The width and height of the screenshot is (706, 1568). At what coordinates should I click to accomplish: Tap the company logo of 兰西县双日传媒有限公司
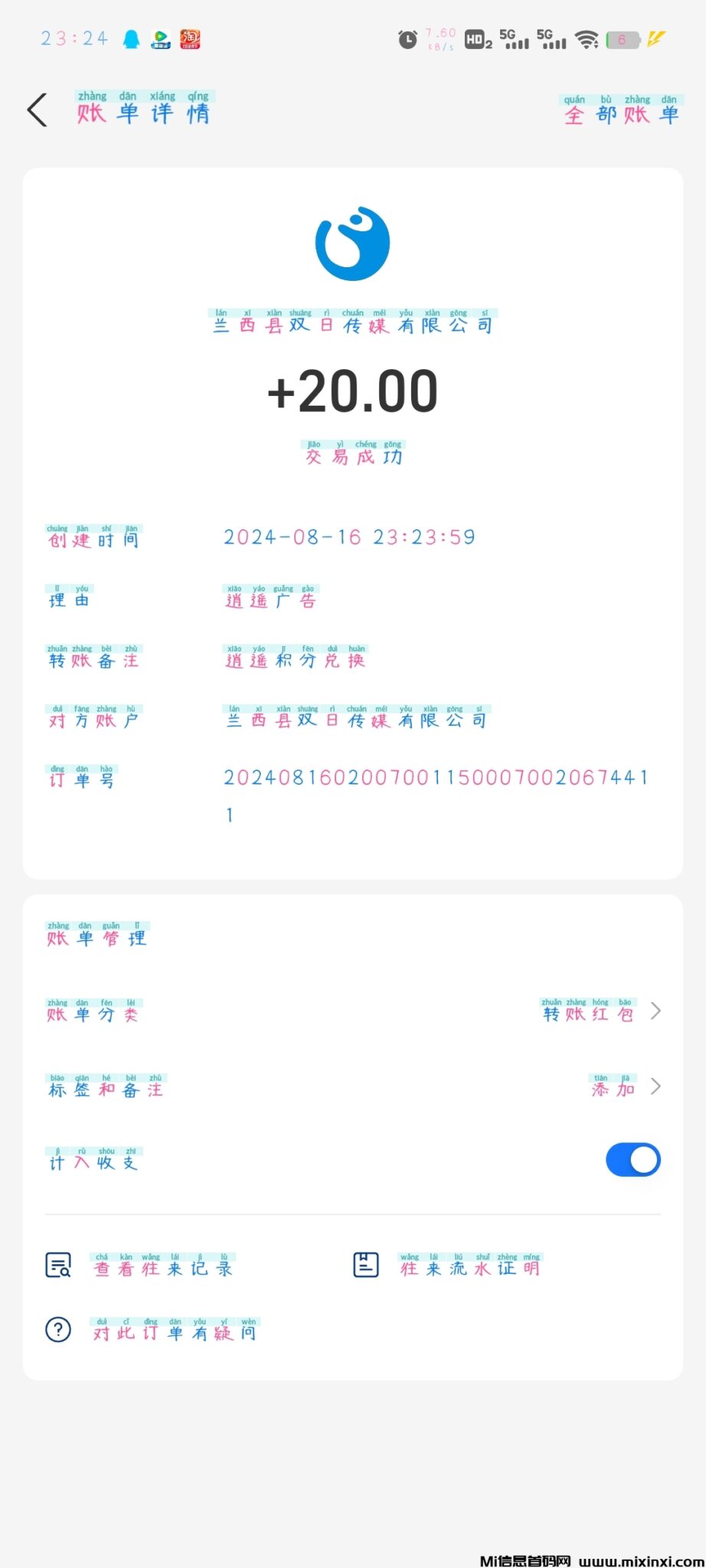(352, 243)
